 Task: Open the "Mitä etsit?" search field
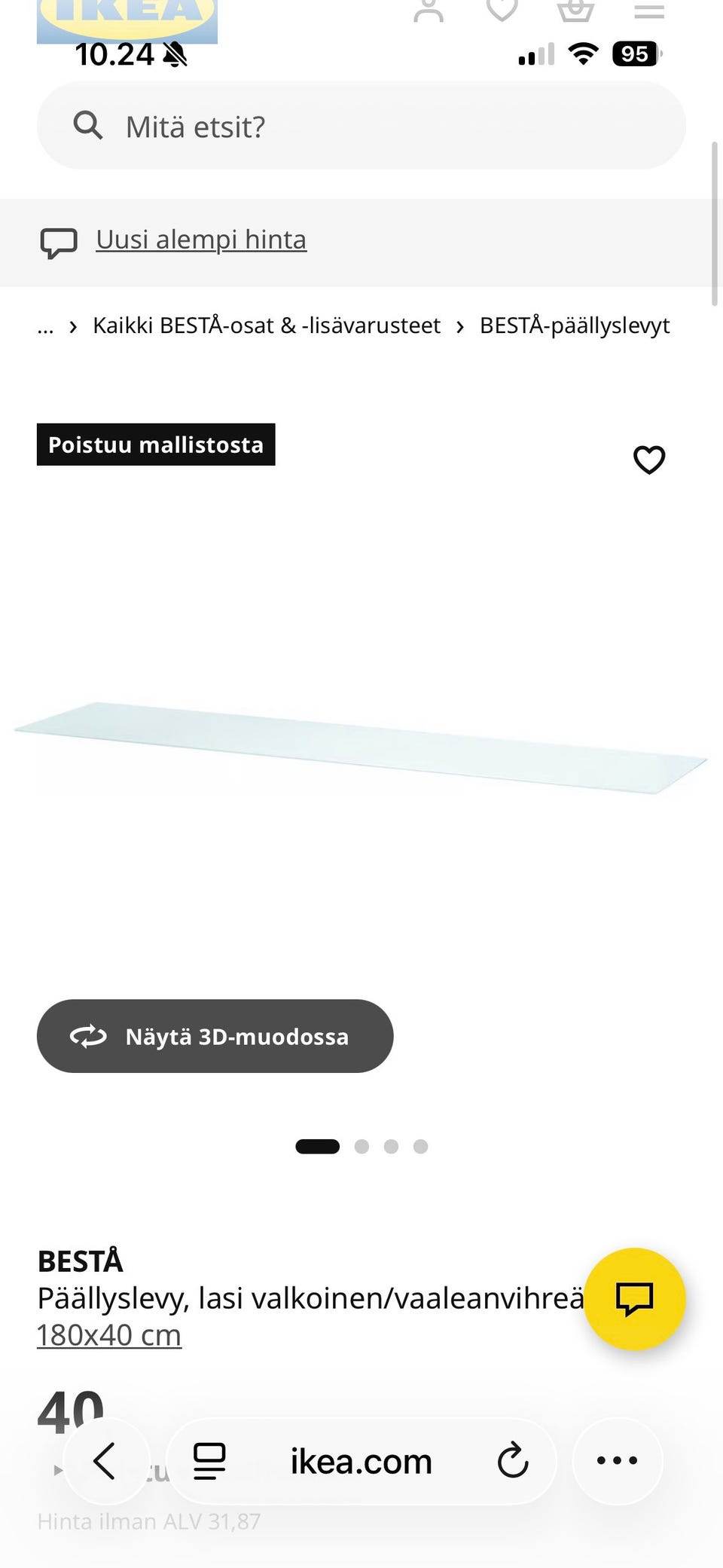pos(361,126)
